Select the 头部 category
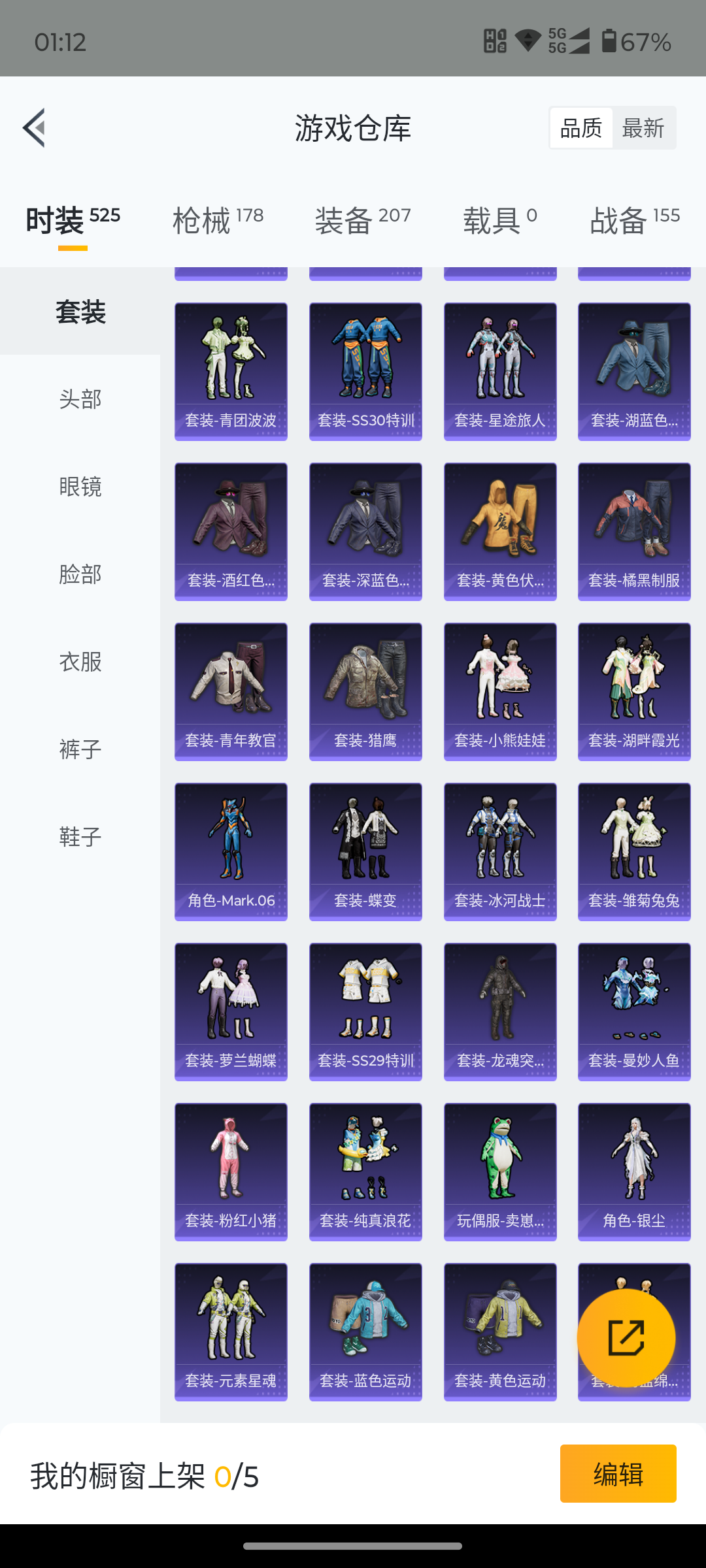Viewport: 706px width, 1568px height. 80,399
